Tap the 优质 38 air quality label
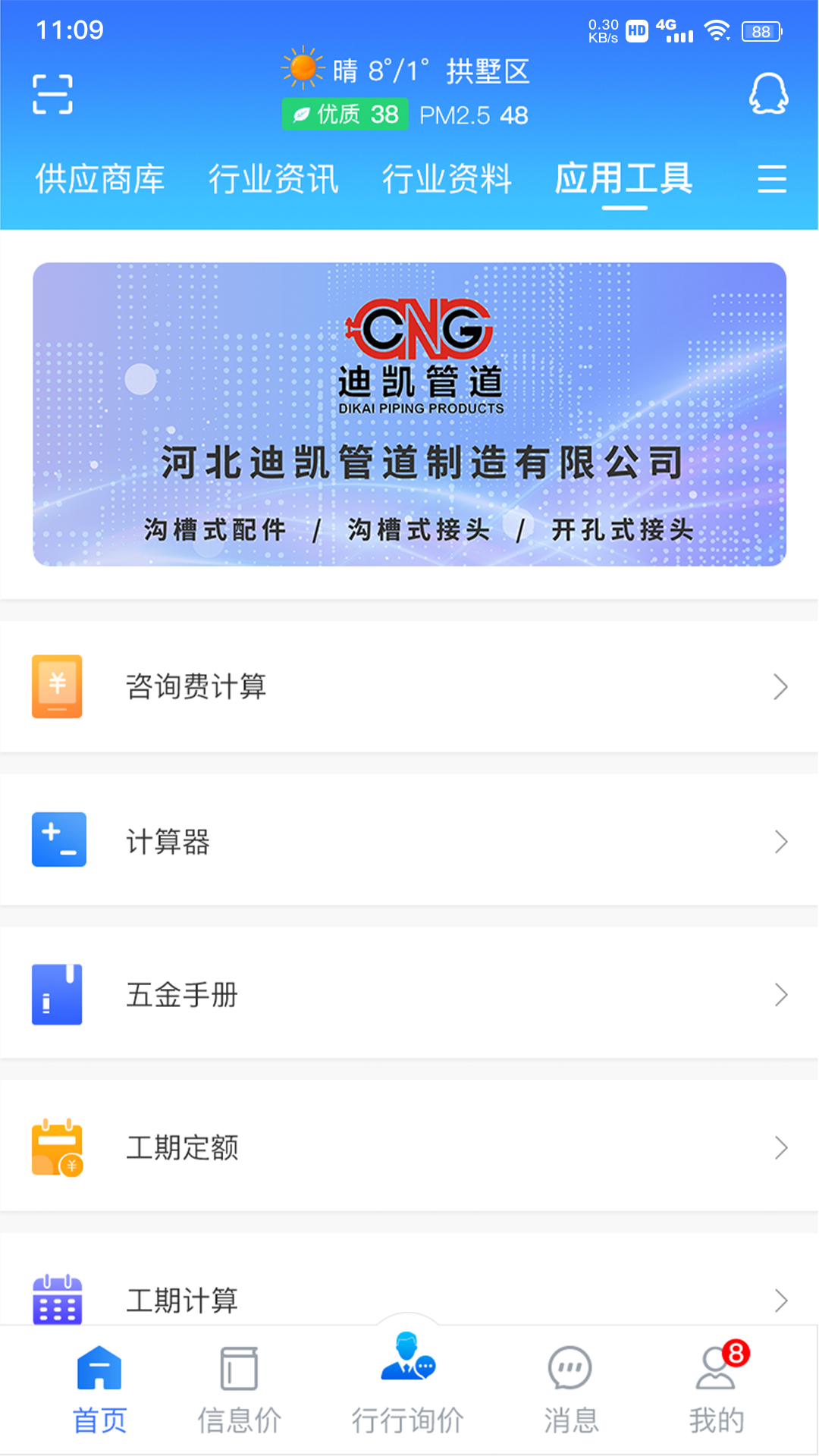 [x=345, y=114]
